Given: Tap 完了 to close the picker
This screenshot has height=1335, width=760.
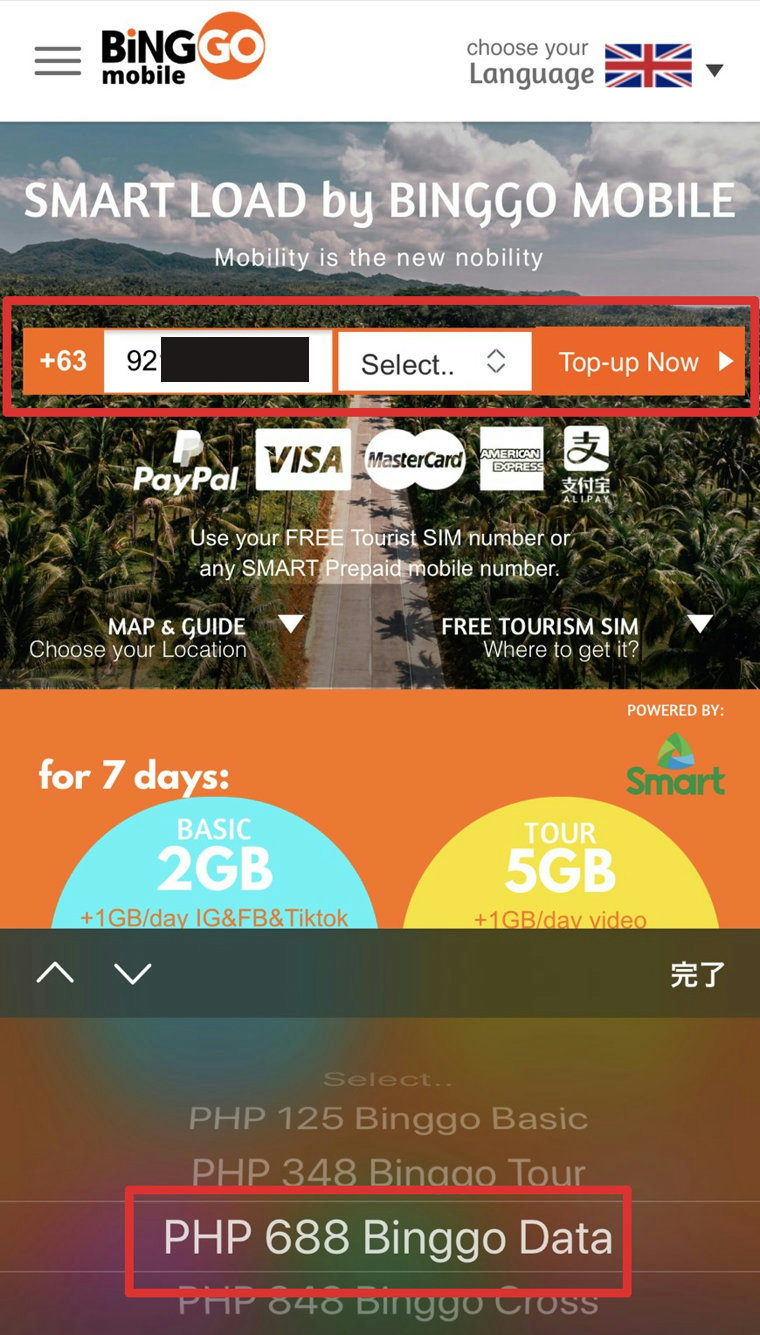Looking at the screenshot, I should click(697, 974).
